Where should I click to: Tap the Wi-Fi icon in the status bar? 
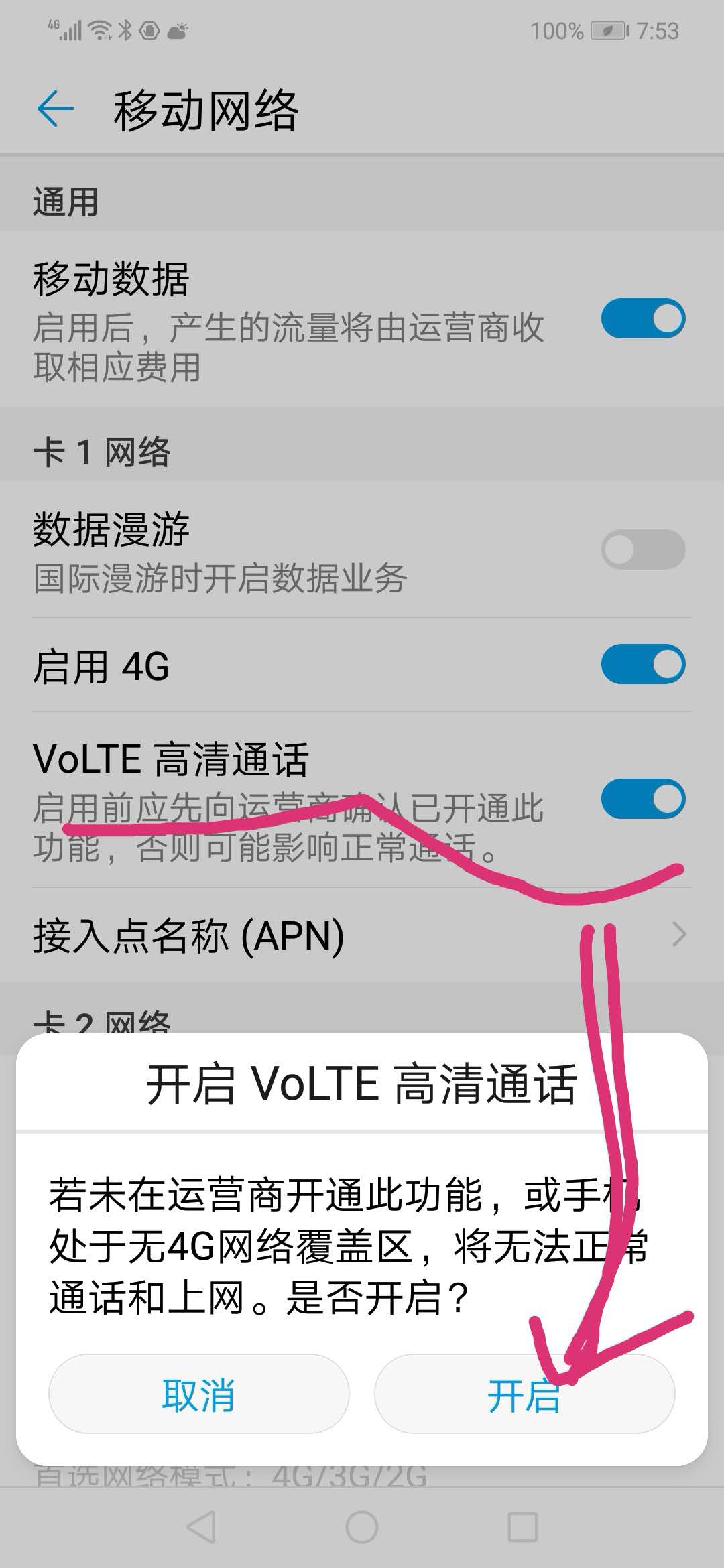(99, 30)
